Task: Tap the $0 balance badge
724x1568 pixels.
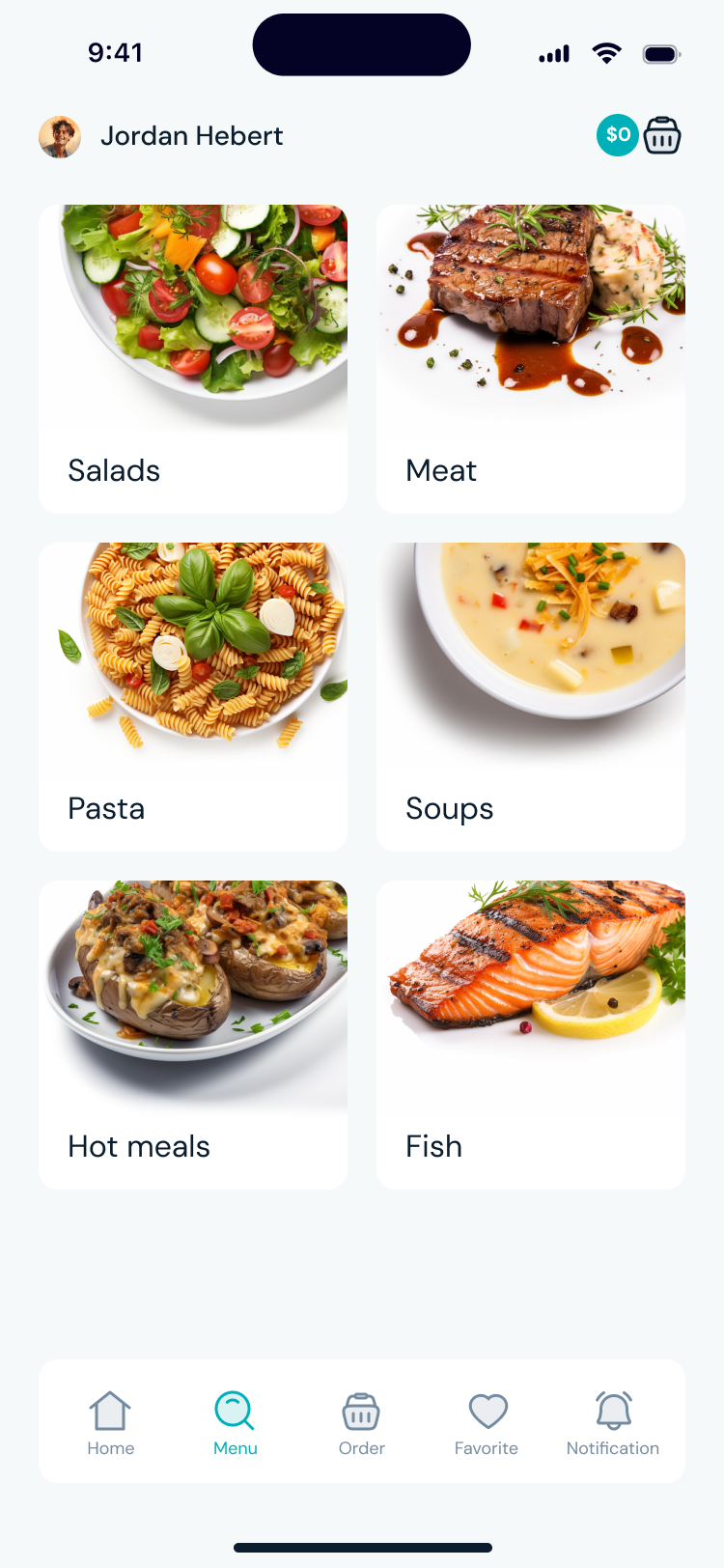Action: 617,135
